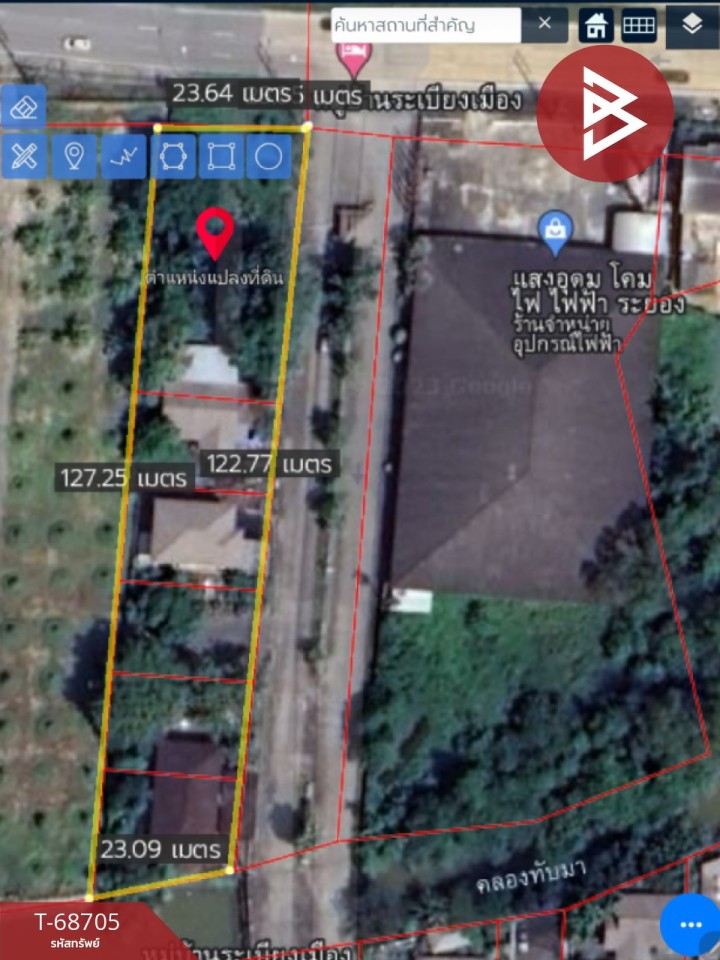The width and height of the screenshot is (720, 960).
Task: Select the polygon drawing tool
Action: (x=172, y=156)
